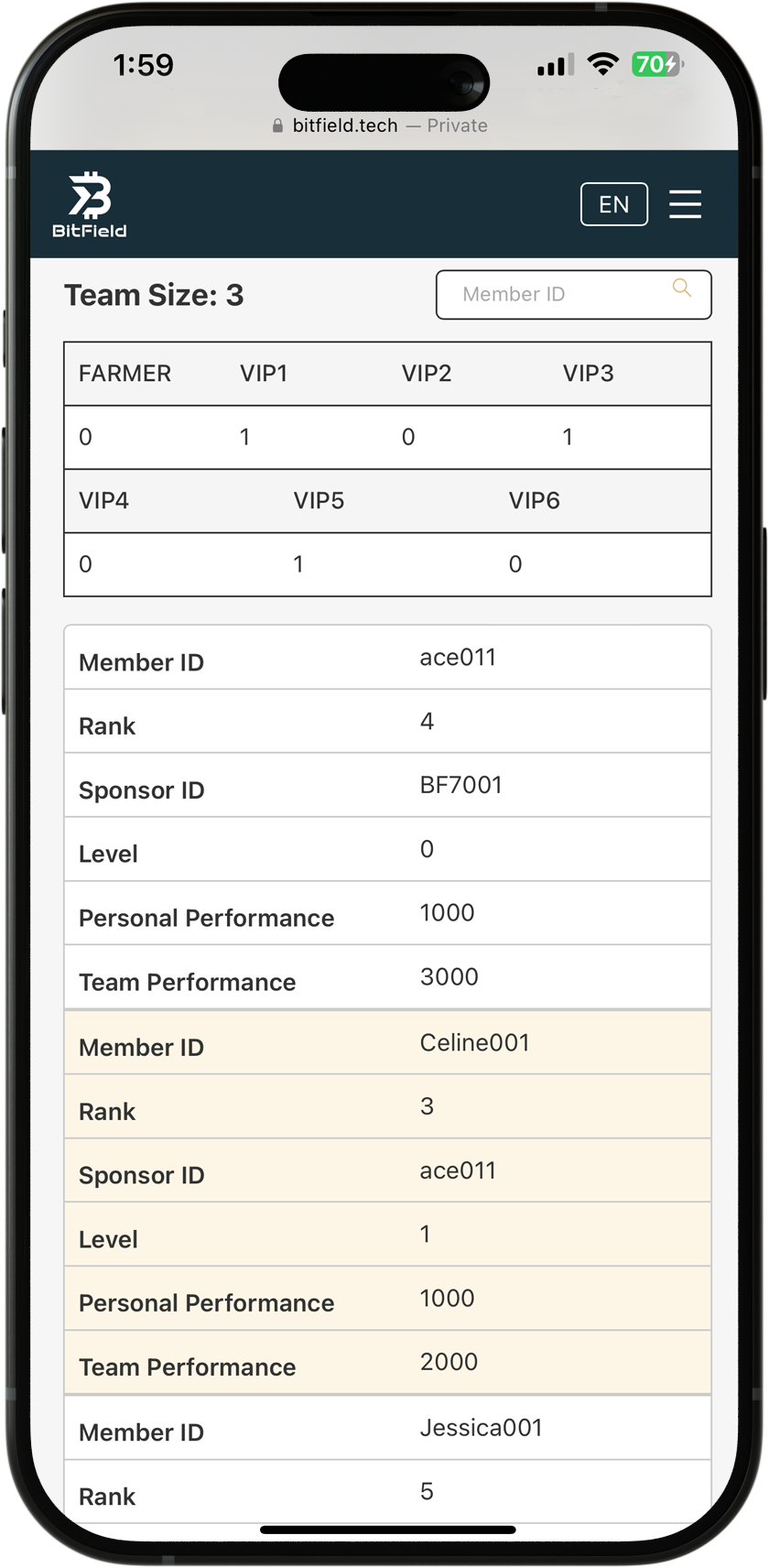The height and width of the screenshot is (1568, 769).
Task: Open the hamburger menu
Action: [x=685, y=204]
